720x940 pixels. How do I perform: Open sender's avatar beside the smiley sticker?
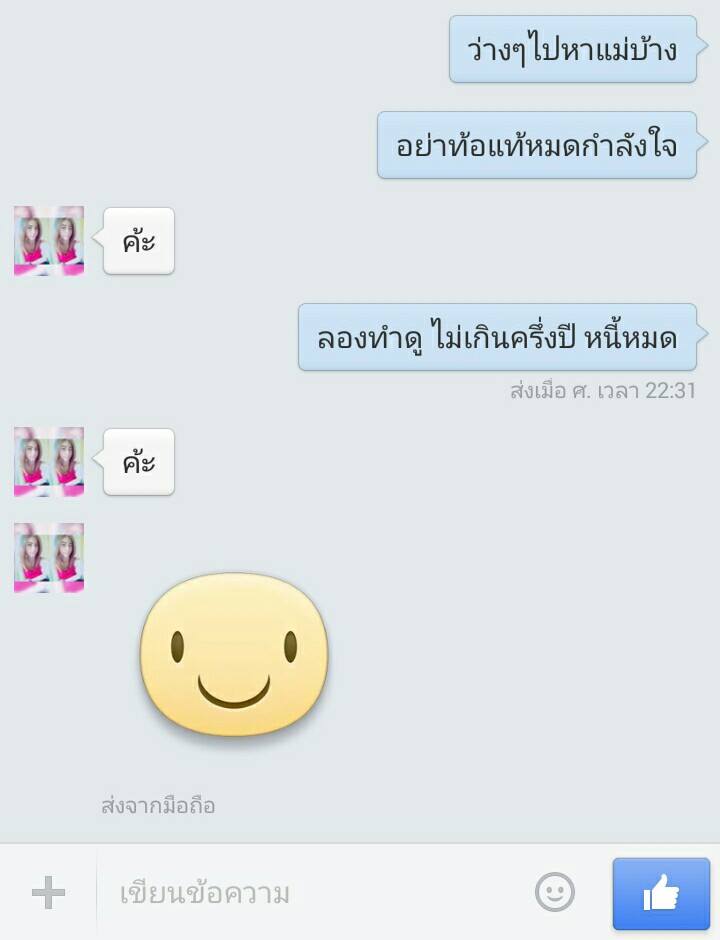(49, 558)
